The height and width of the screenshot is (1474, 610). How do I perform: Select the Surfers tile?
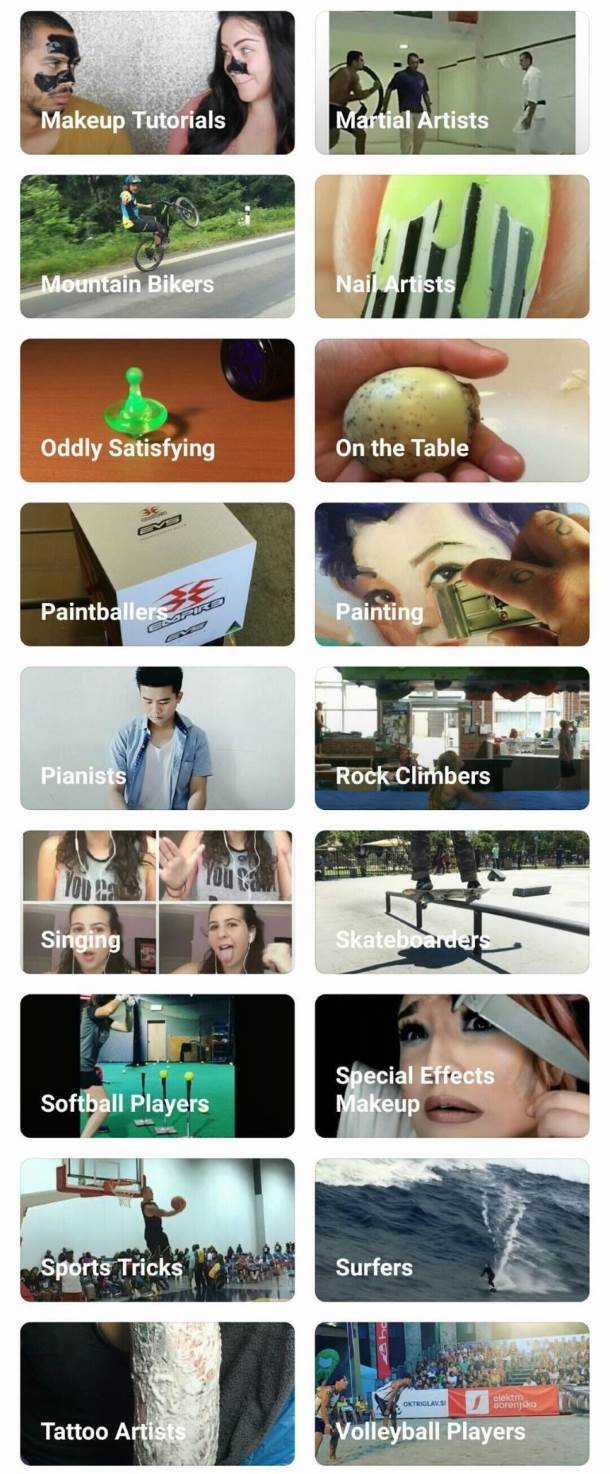452,1230
